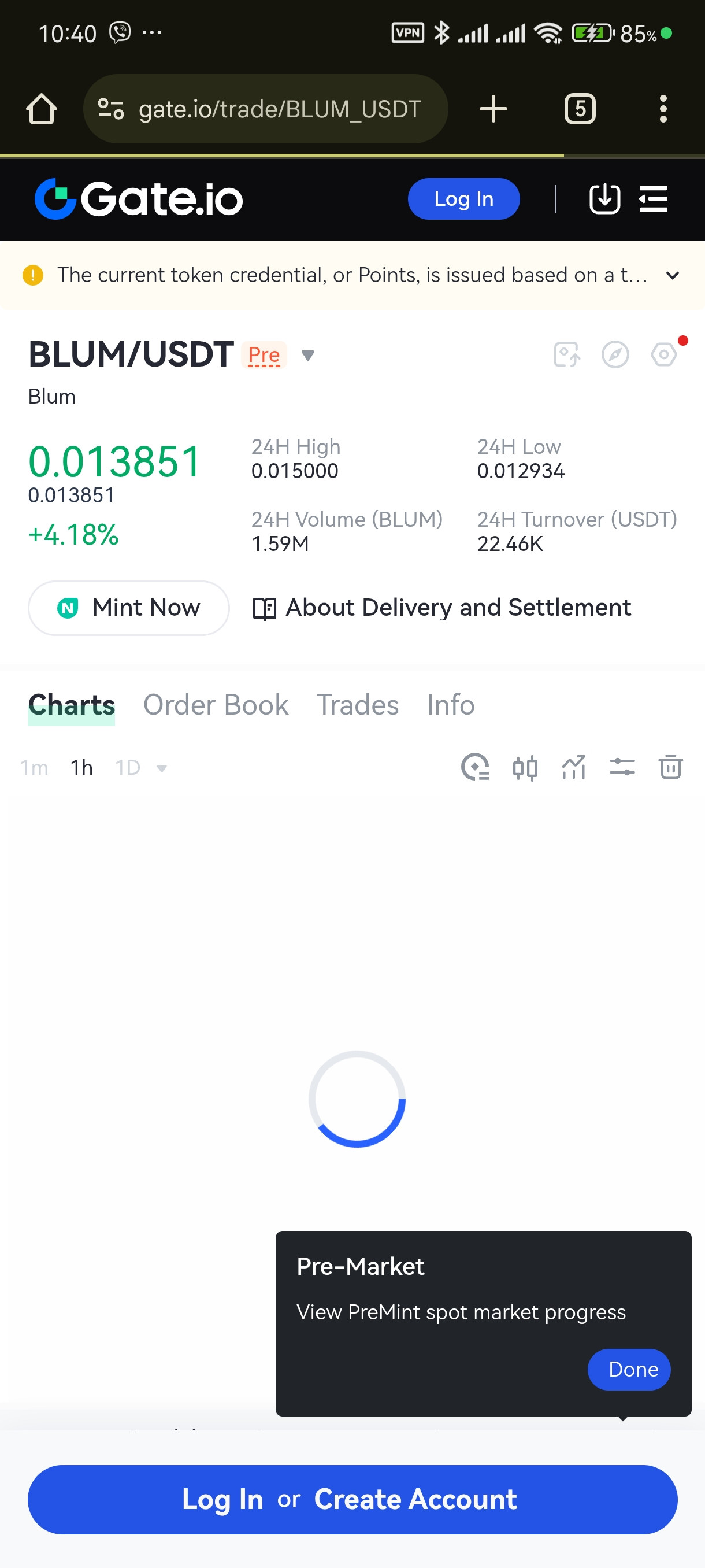Viewport: 705px width, 1568px height.
Task: Select the 1D chart interval
Action: point(128,768)
